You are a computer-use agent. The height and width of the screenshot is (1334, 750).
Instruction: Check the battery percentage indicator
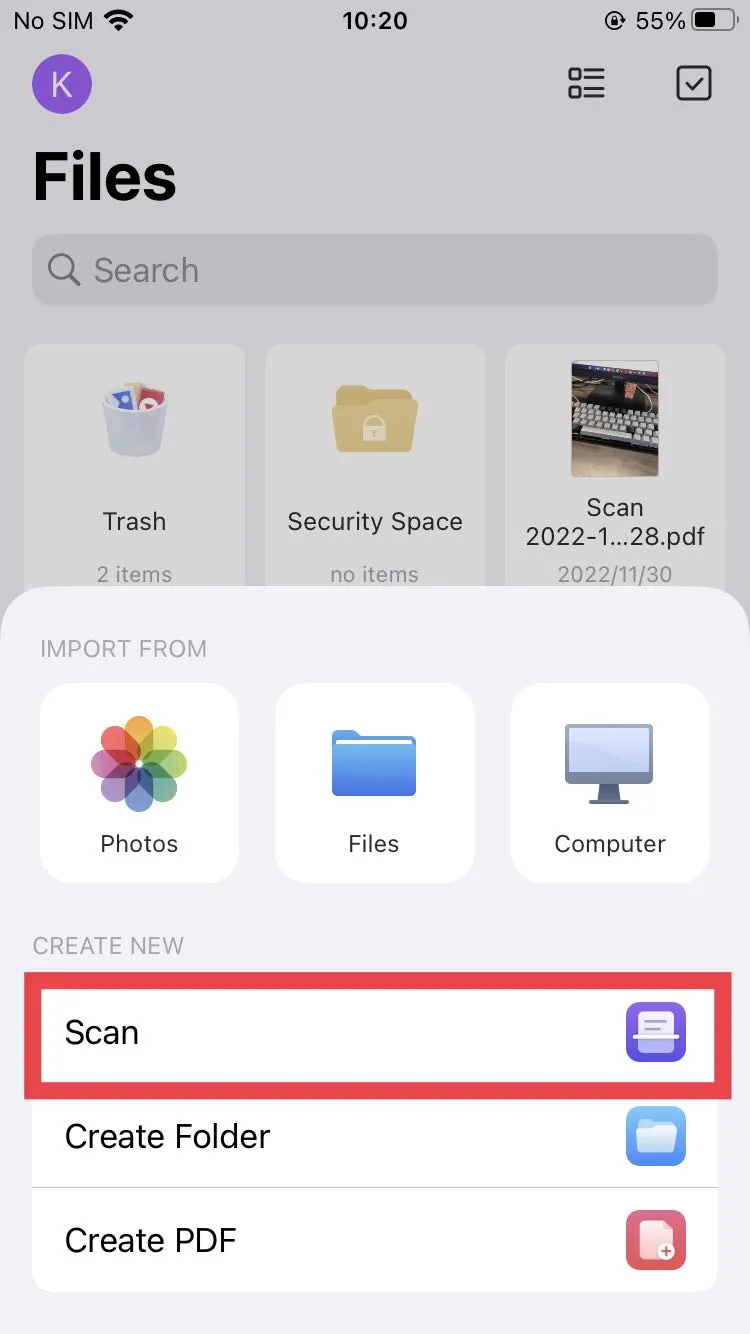[660, 20]
